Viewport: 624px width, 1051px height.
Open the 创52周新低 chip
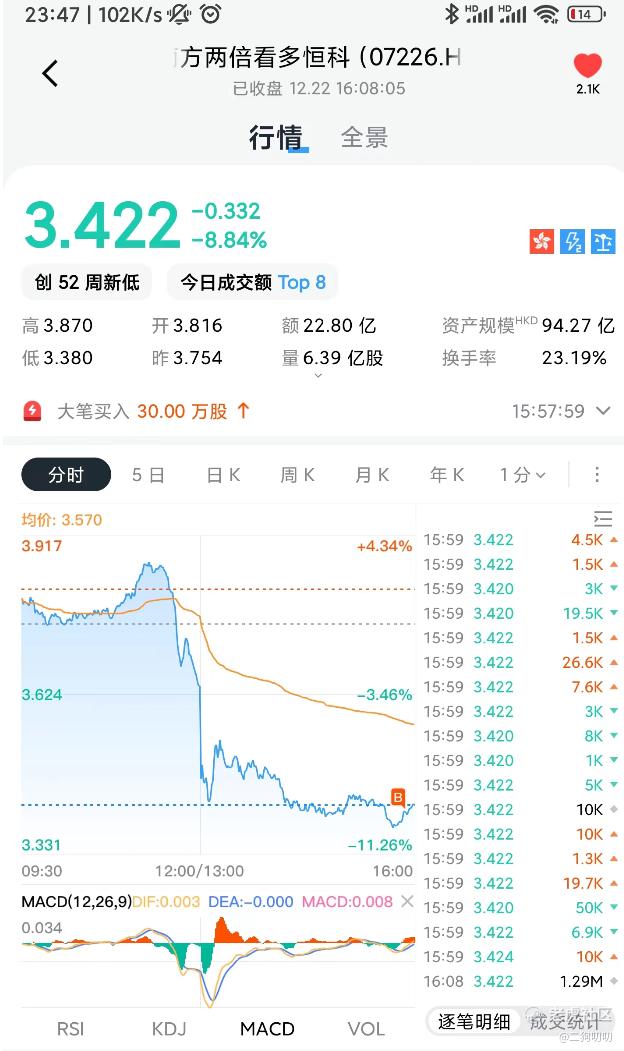point(87,283)
